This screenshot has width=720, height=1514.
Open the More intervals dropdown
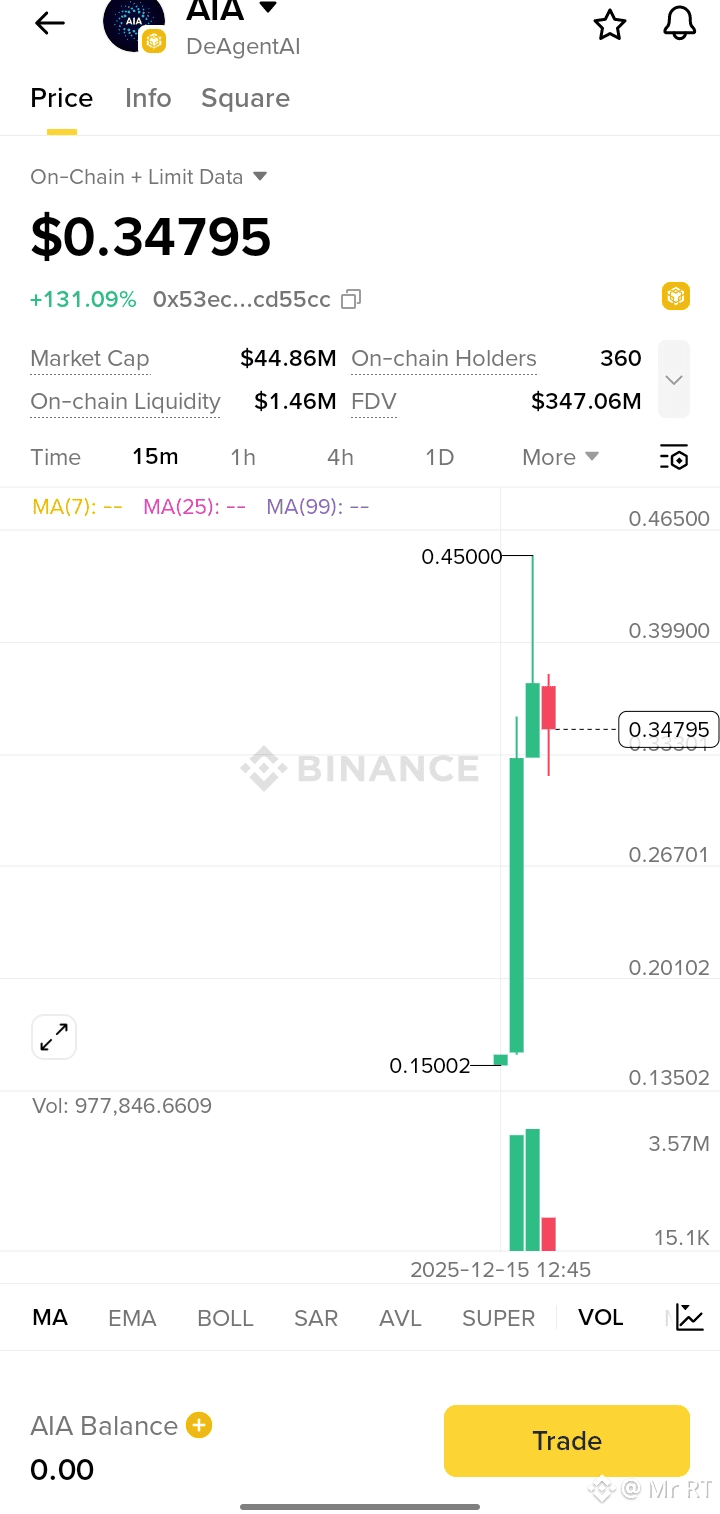(560, 457)
